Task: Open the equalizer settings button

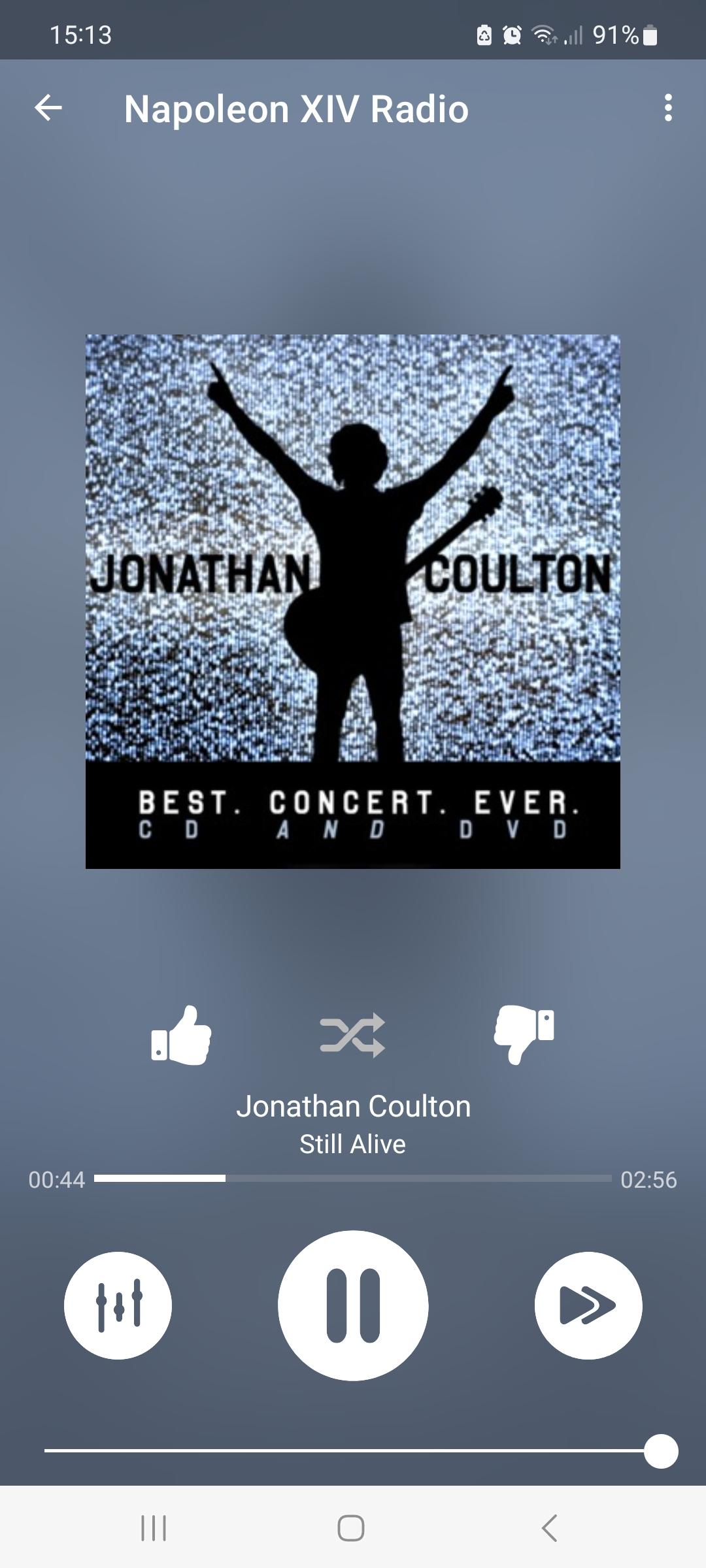Action: click(x=118, y=1305)
